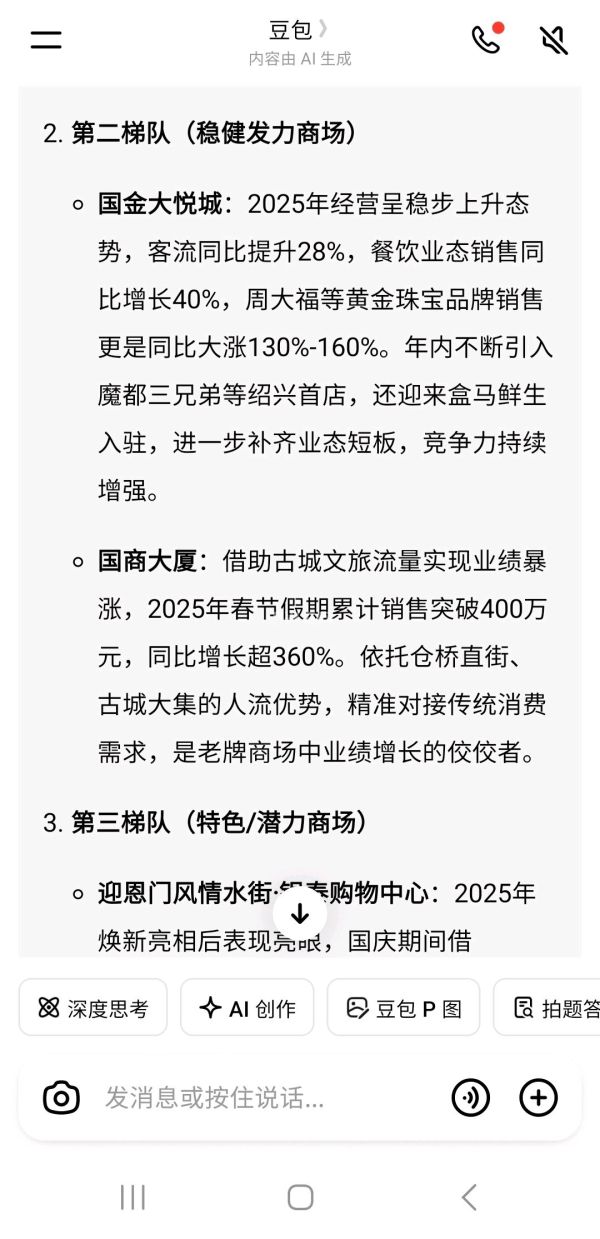Open the plus attachments button
Image resolution: width=600 pixels, height=1239 pixels.
coord(538,1098)
